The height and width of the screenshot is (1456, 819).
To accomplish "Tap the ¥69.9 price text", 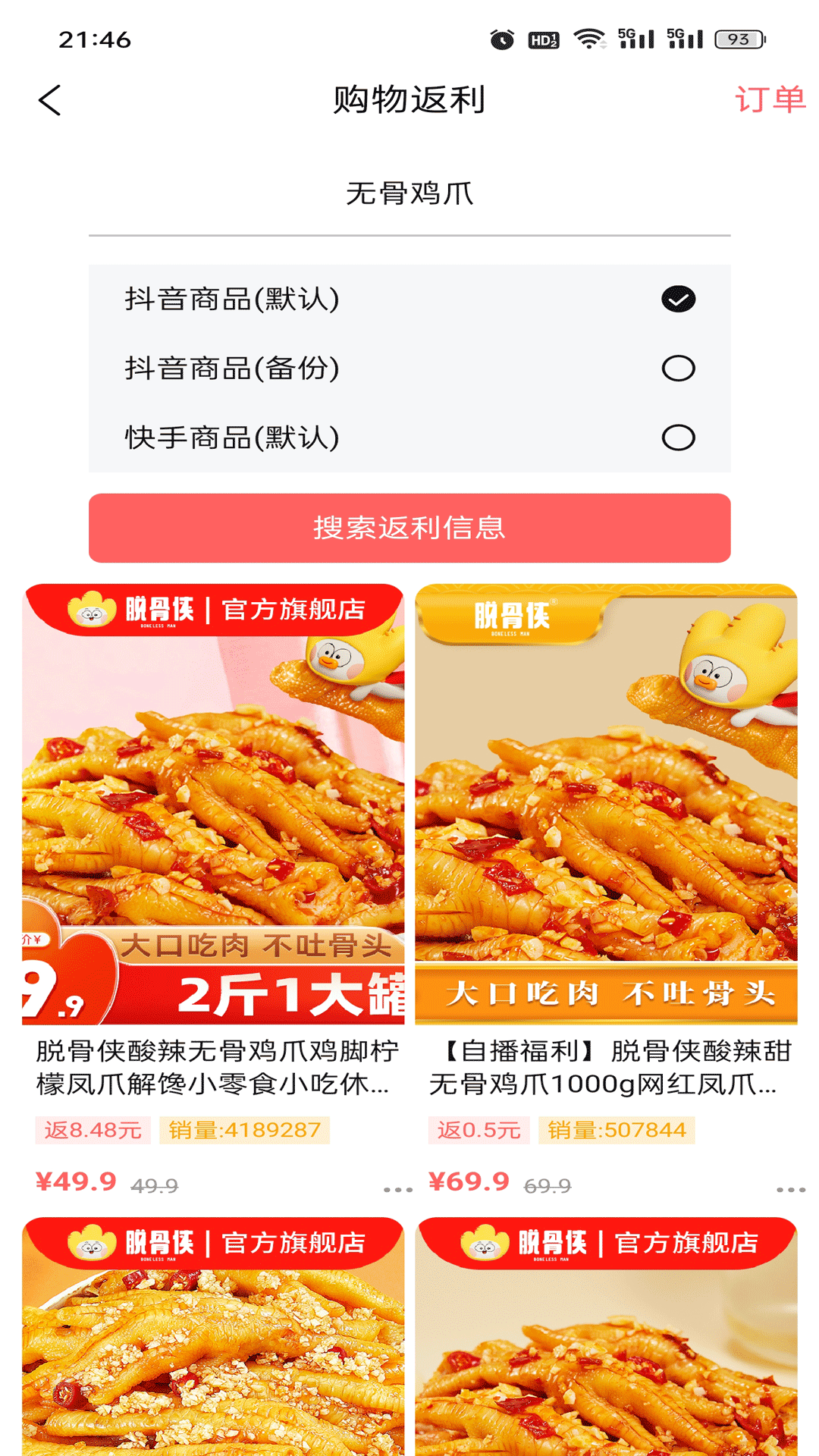I will click(x=470, y=1181).
